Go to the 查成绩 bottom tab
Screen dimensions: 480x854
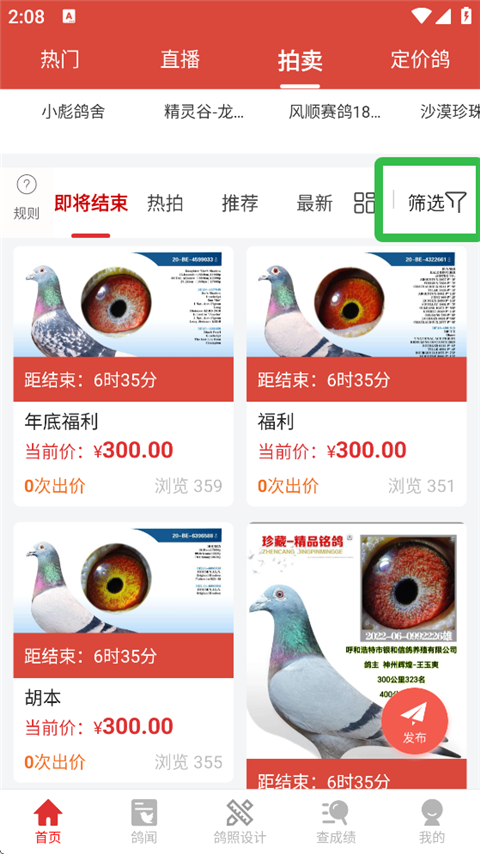coord(336,821)
